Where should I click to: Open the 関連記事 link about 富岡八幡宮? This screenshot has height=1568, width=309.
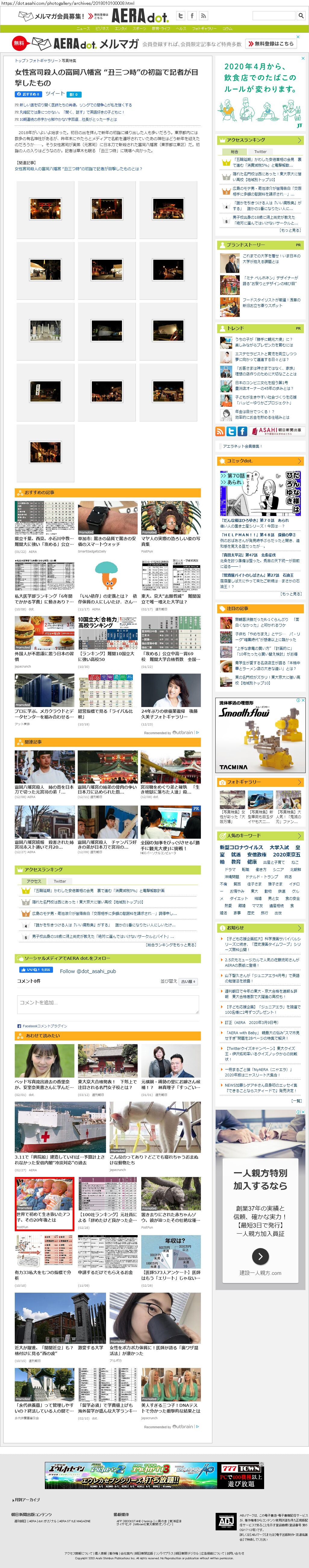(78, 169)
